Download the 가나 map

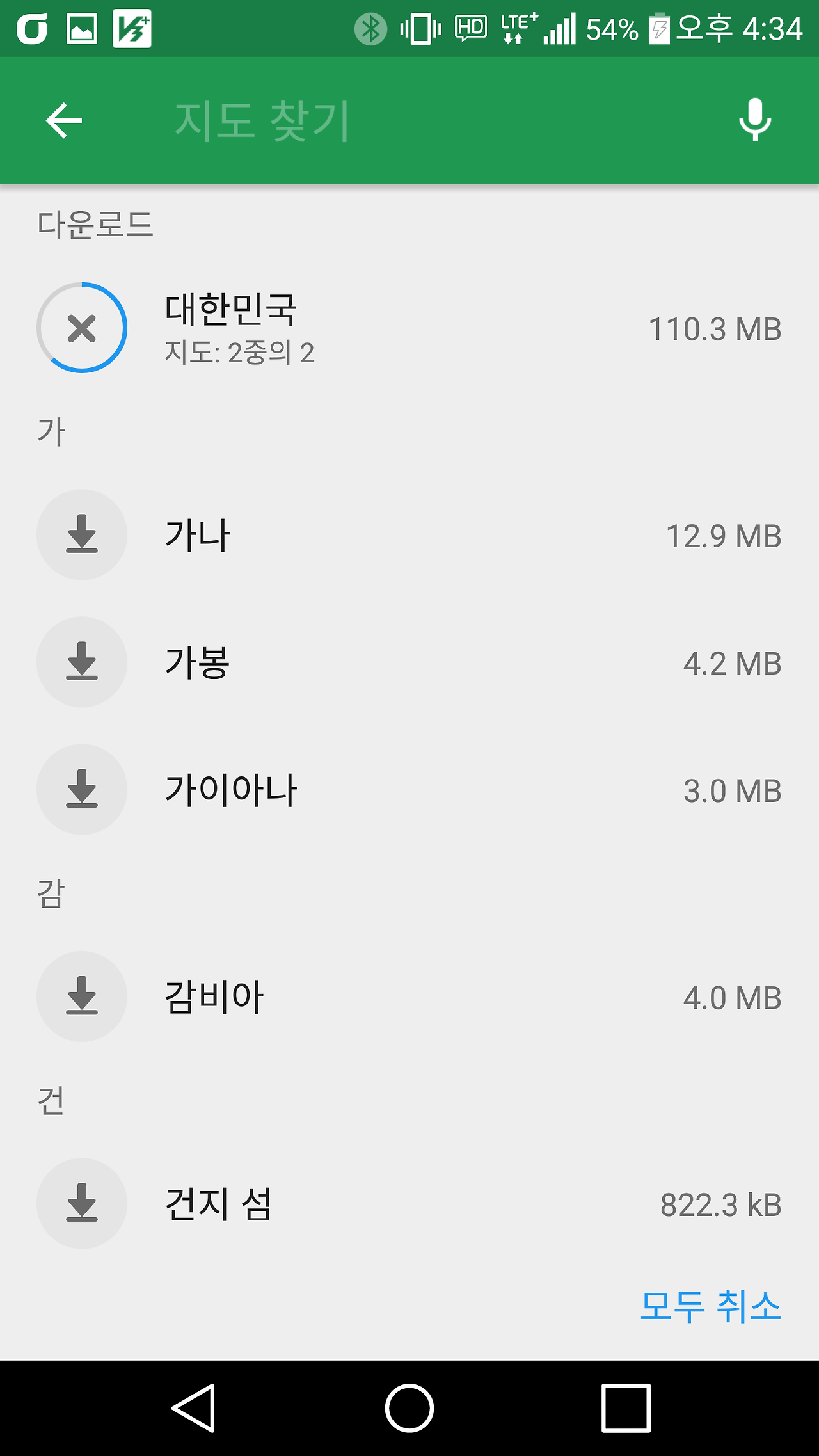coord(82,535)
